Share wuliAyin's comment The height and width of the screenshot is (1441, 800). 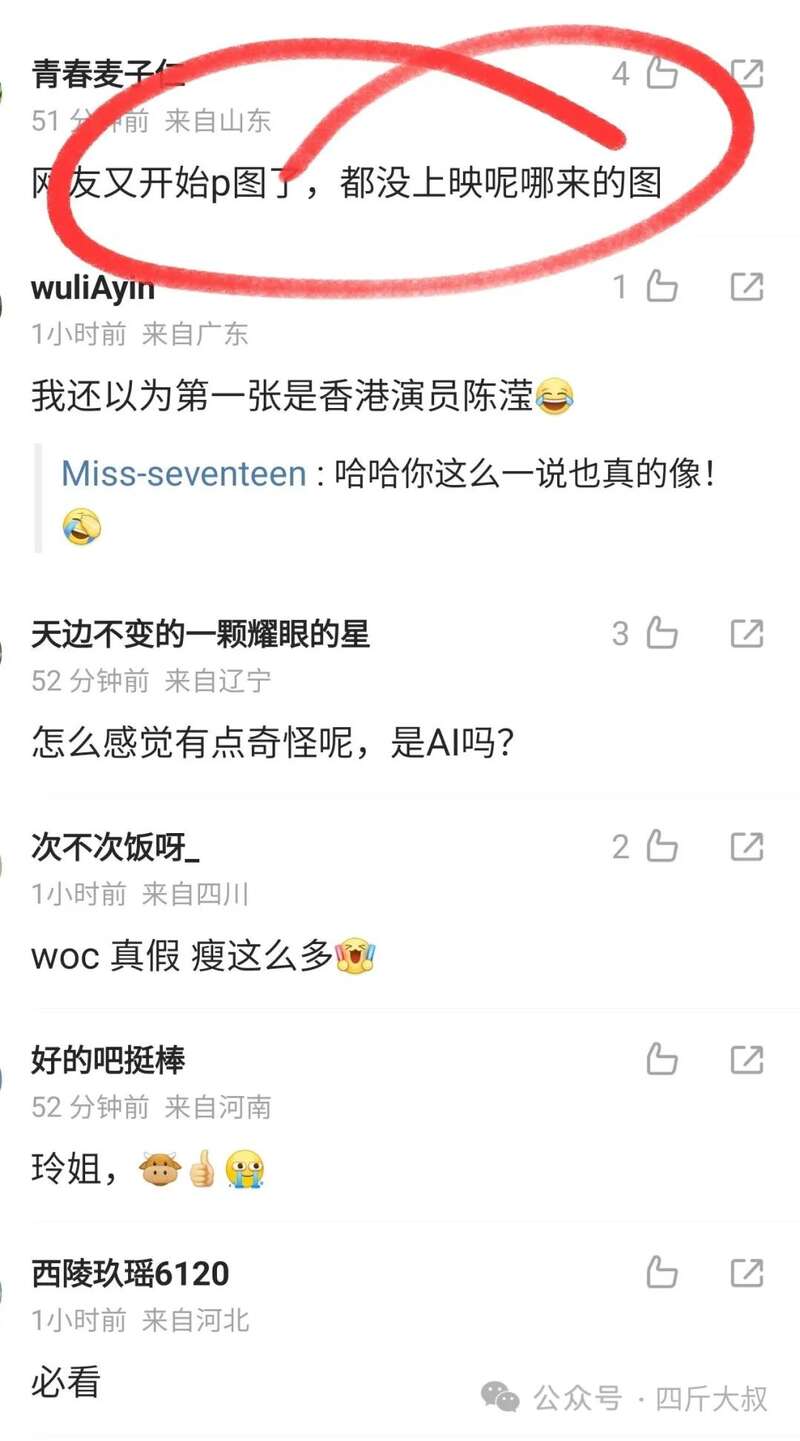746,287
